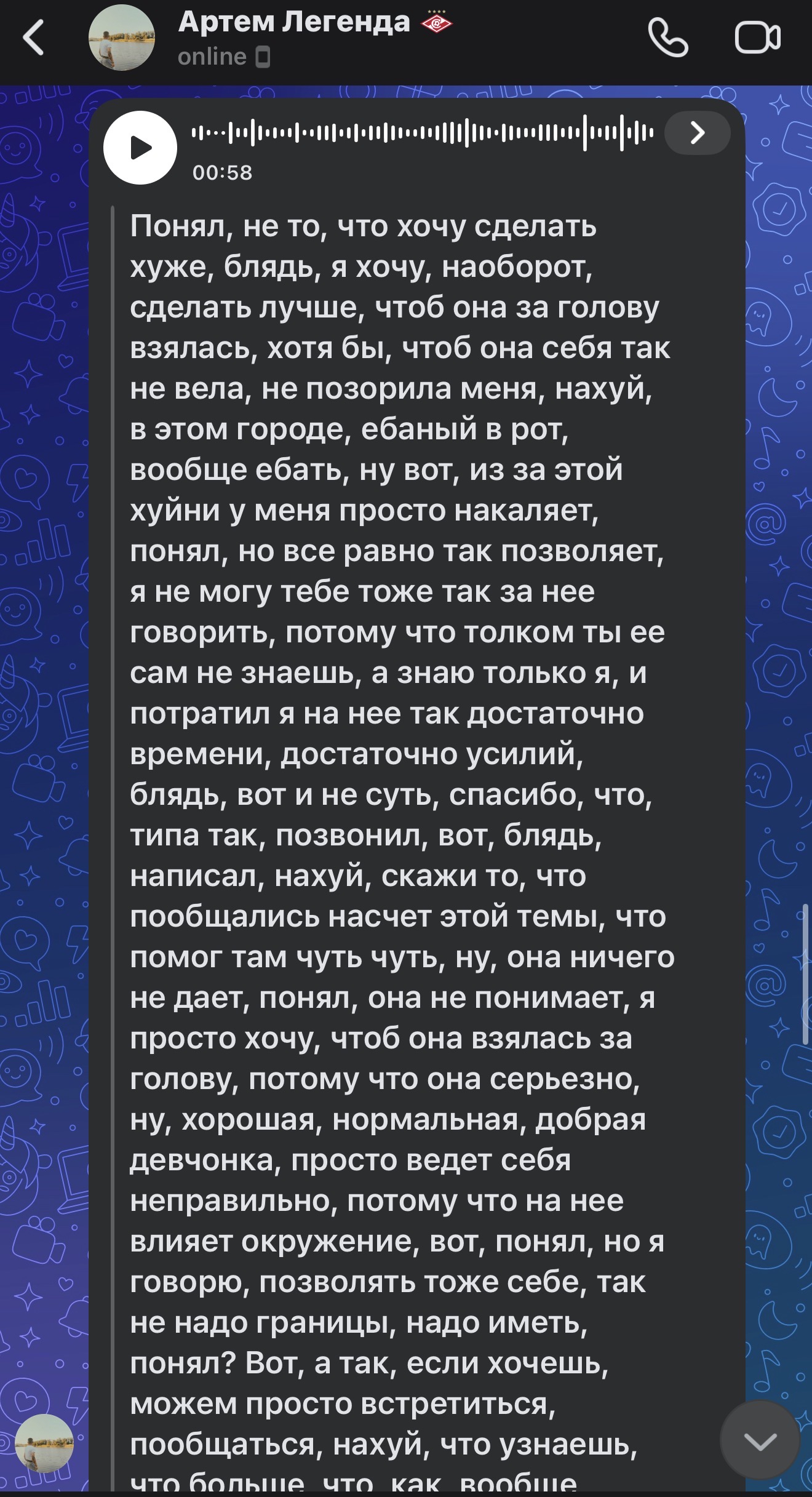Go back to the chat list

point(33,38)
